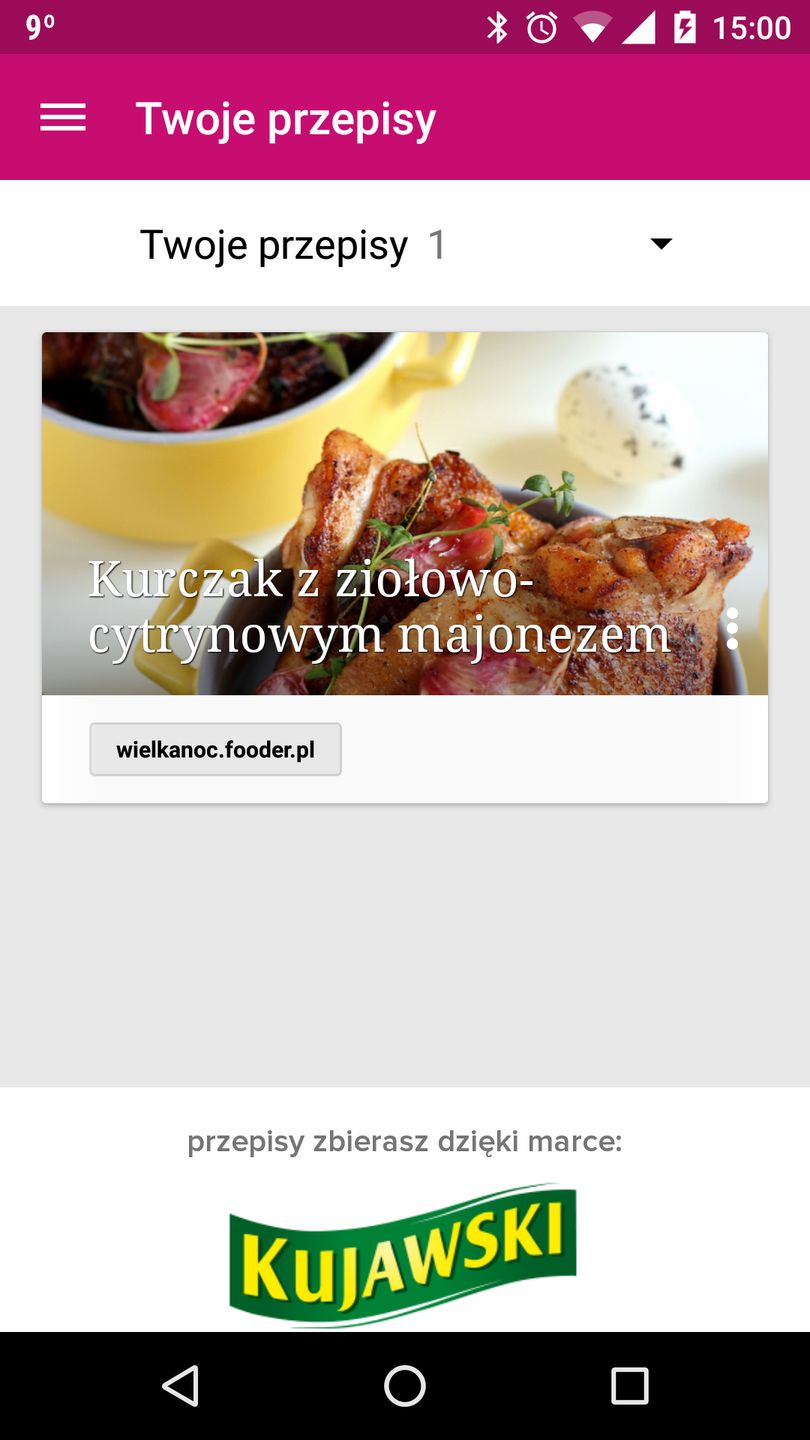
Task: Tap the wielkanoc.fooder.pl source button
Action: (x=216, y=750)
